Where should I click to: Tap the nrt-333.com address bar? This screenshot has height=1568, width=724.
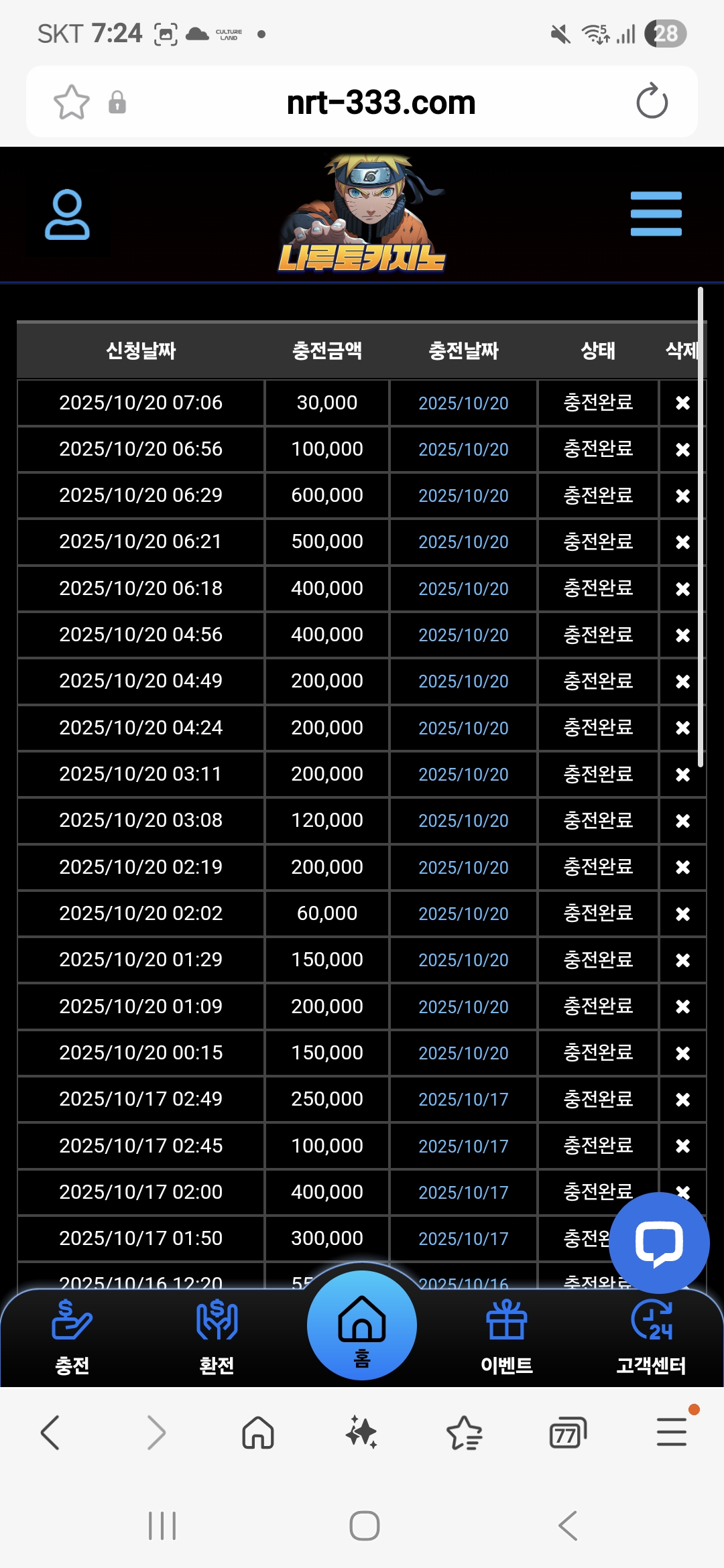pos(381,103)
